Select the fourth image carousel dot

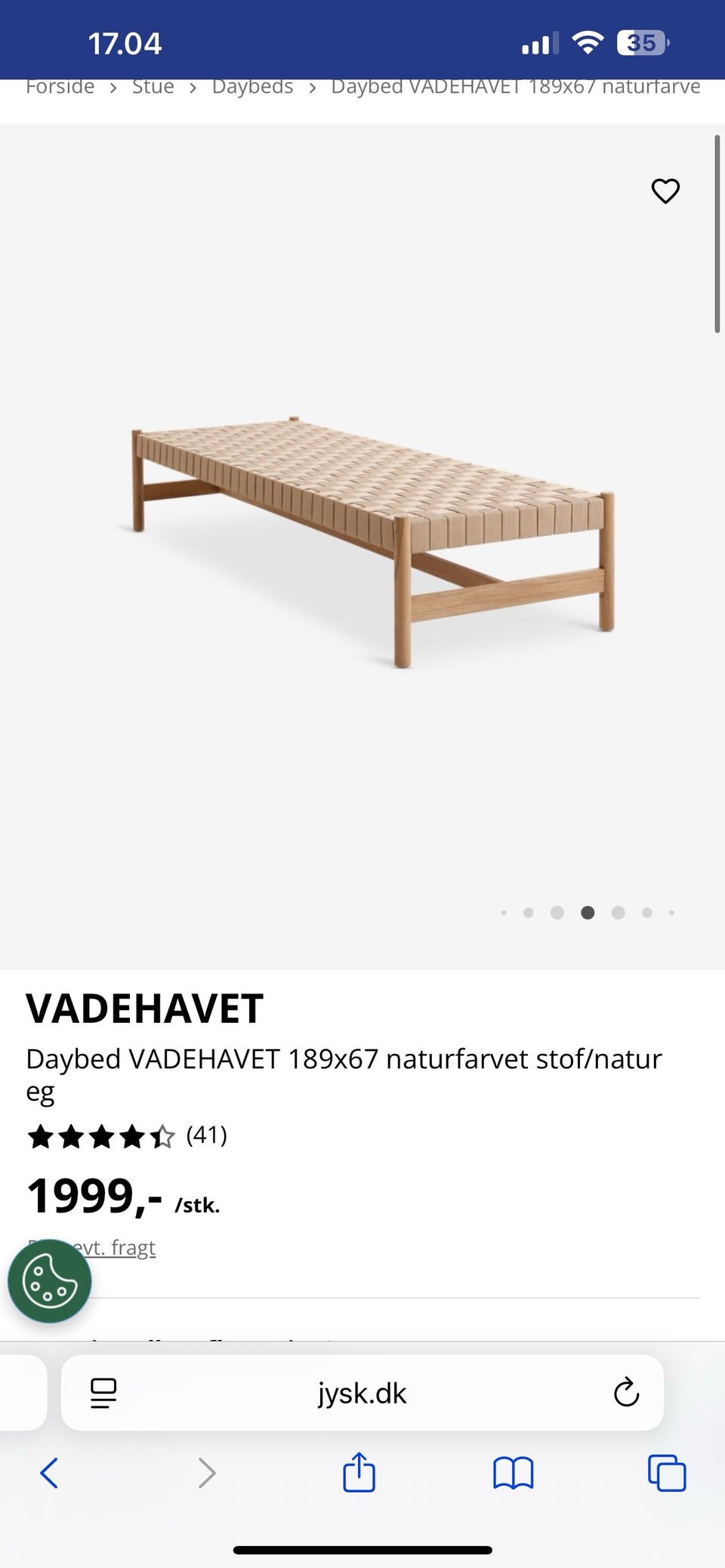pyautogui.click(x=588, y=912)
